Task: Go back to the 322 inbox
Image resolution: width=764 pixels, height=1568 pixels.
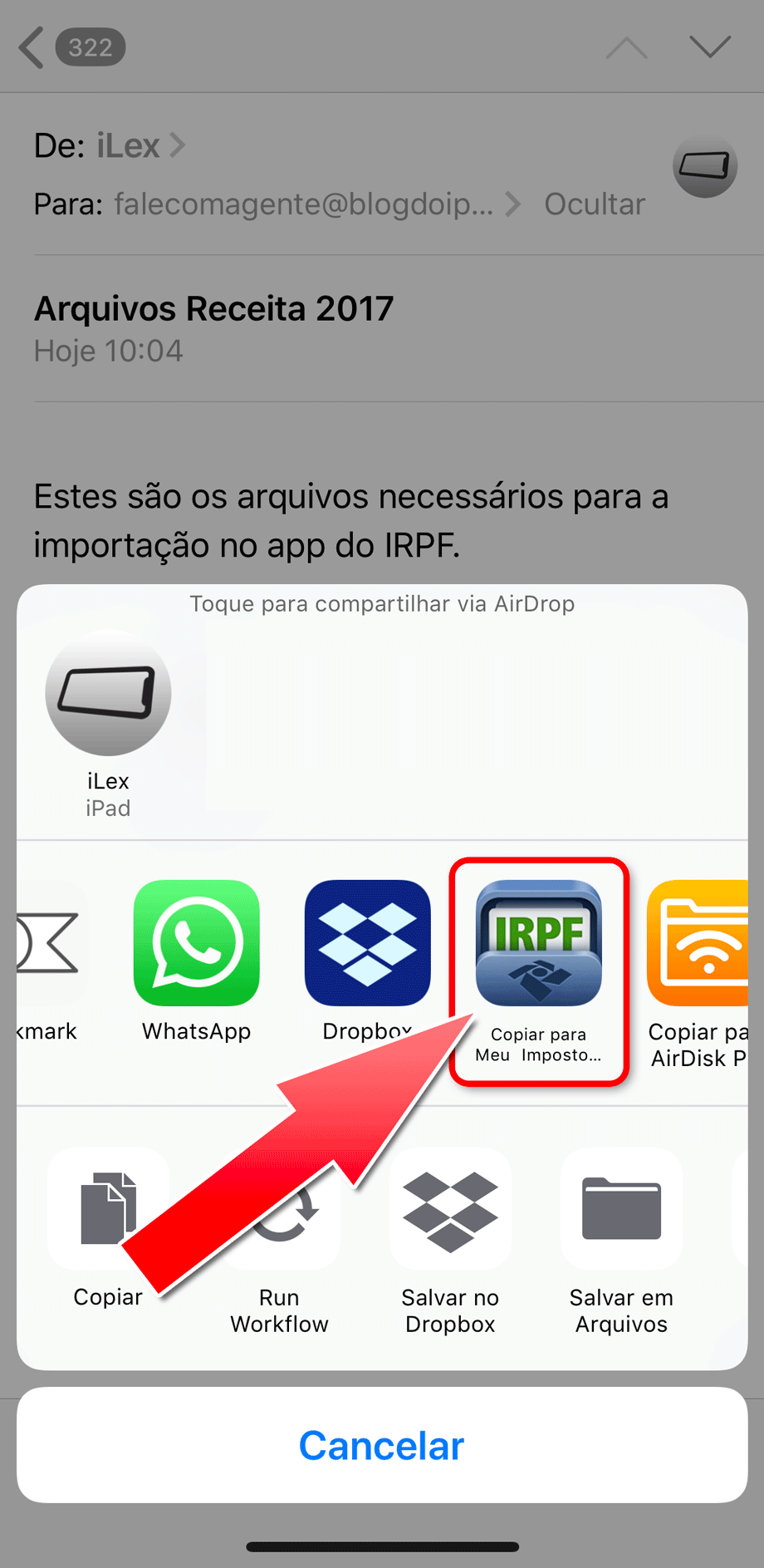Action: [72, 47]
